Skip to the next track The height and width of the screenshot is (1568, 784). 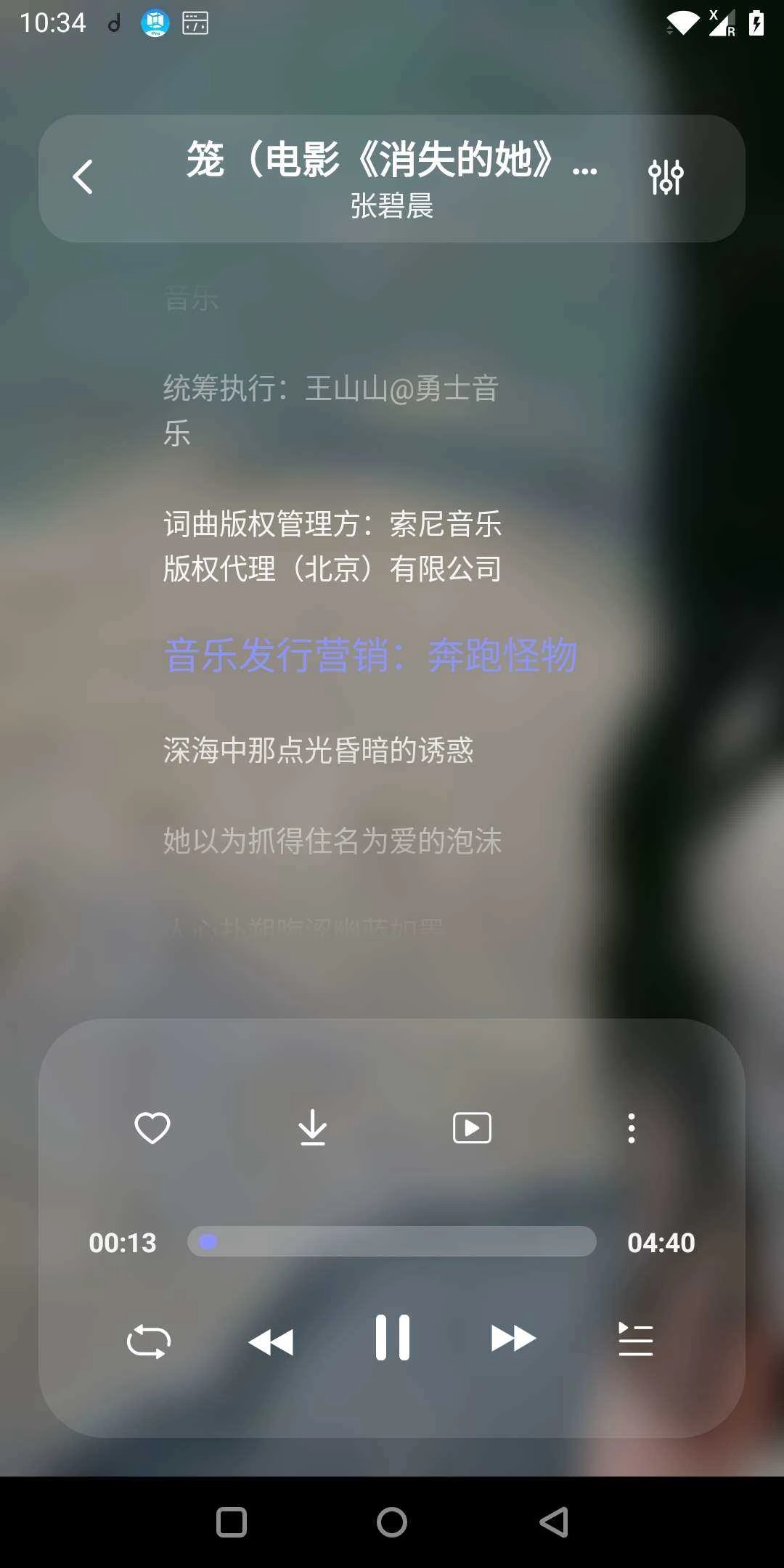513,1339
